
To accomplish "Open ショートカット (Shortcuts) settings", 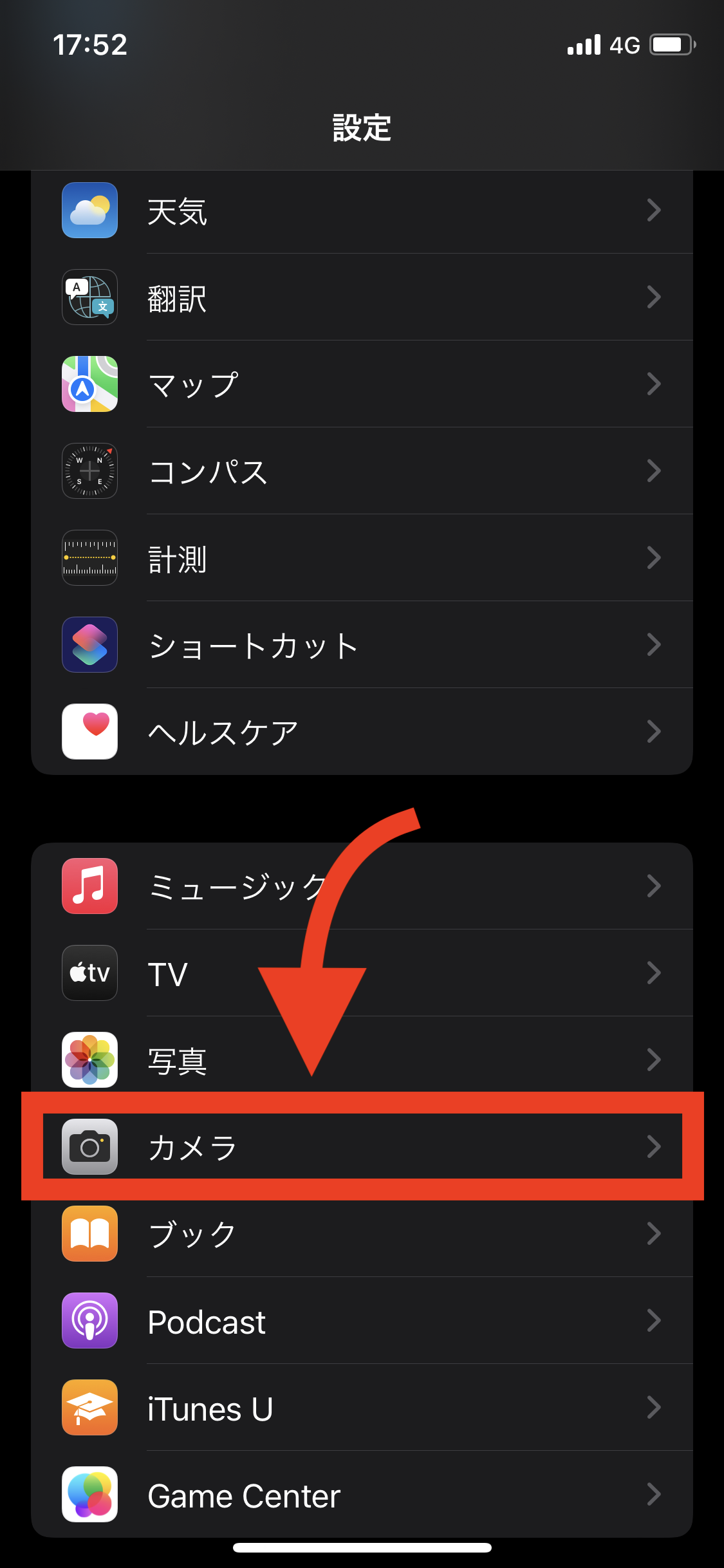I will (362, 645).
